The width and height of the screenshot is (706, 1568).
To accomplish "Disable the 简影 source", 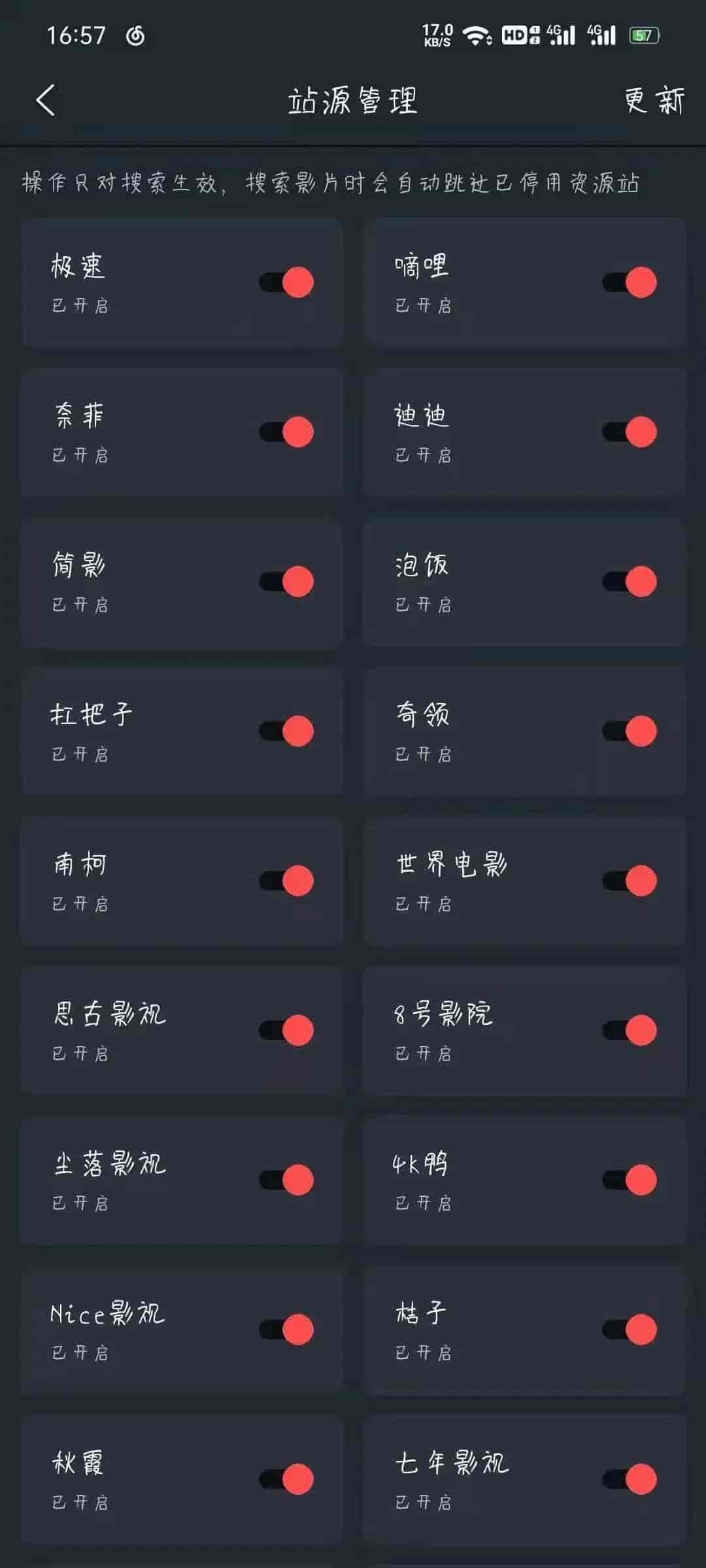I will pyautogui.click(x=286, y=581).
